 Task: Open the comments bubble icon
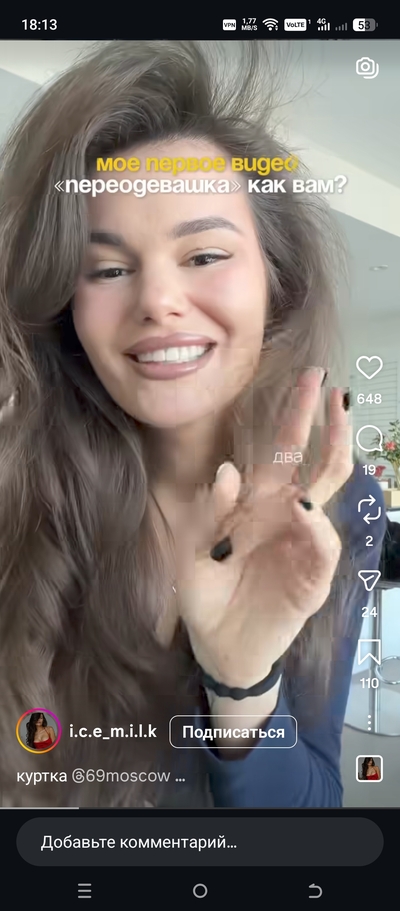coord(369,439)
